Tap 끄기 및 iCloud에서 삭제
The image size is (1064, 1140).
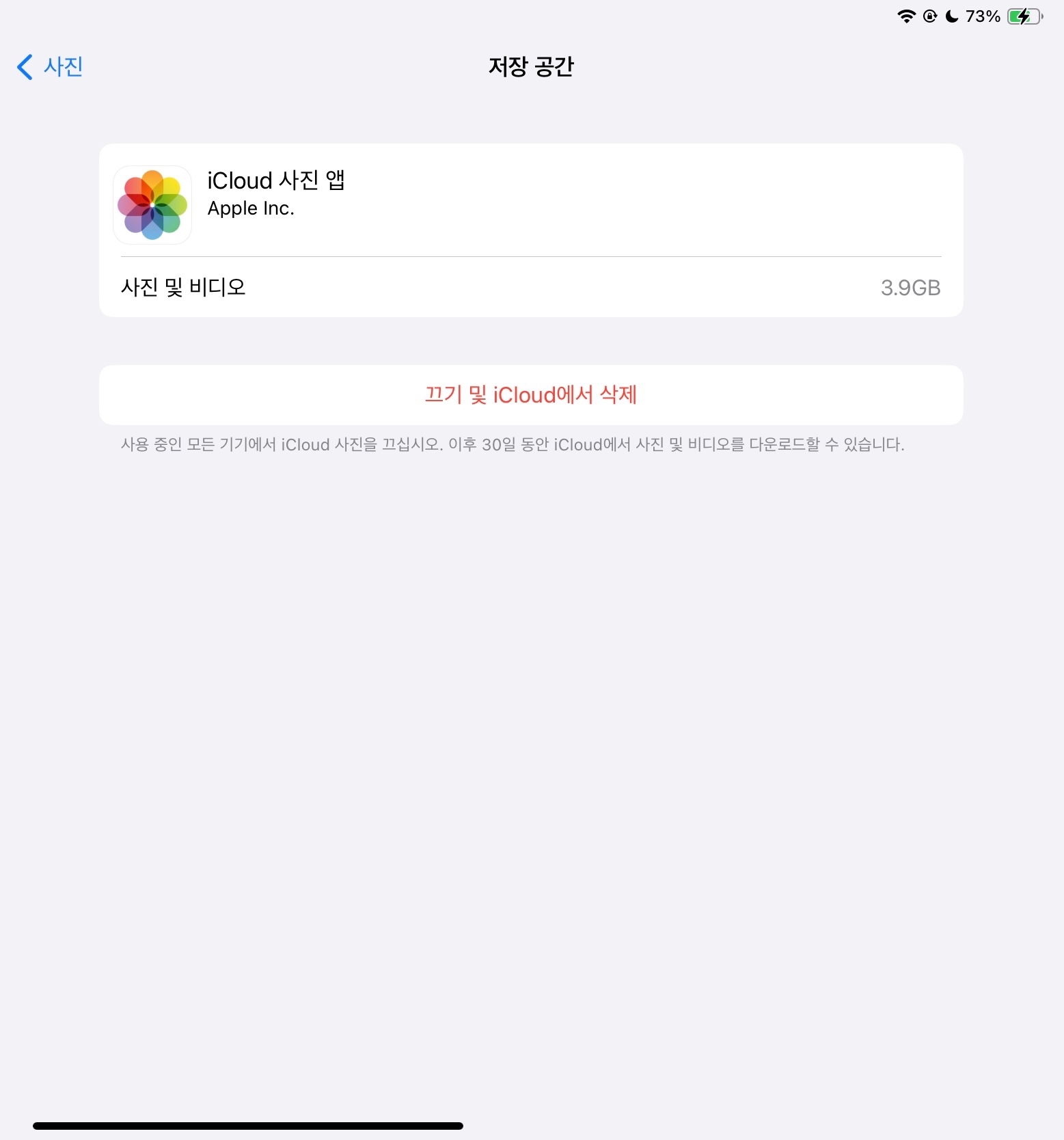530,395
